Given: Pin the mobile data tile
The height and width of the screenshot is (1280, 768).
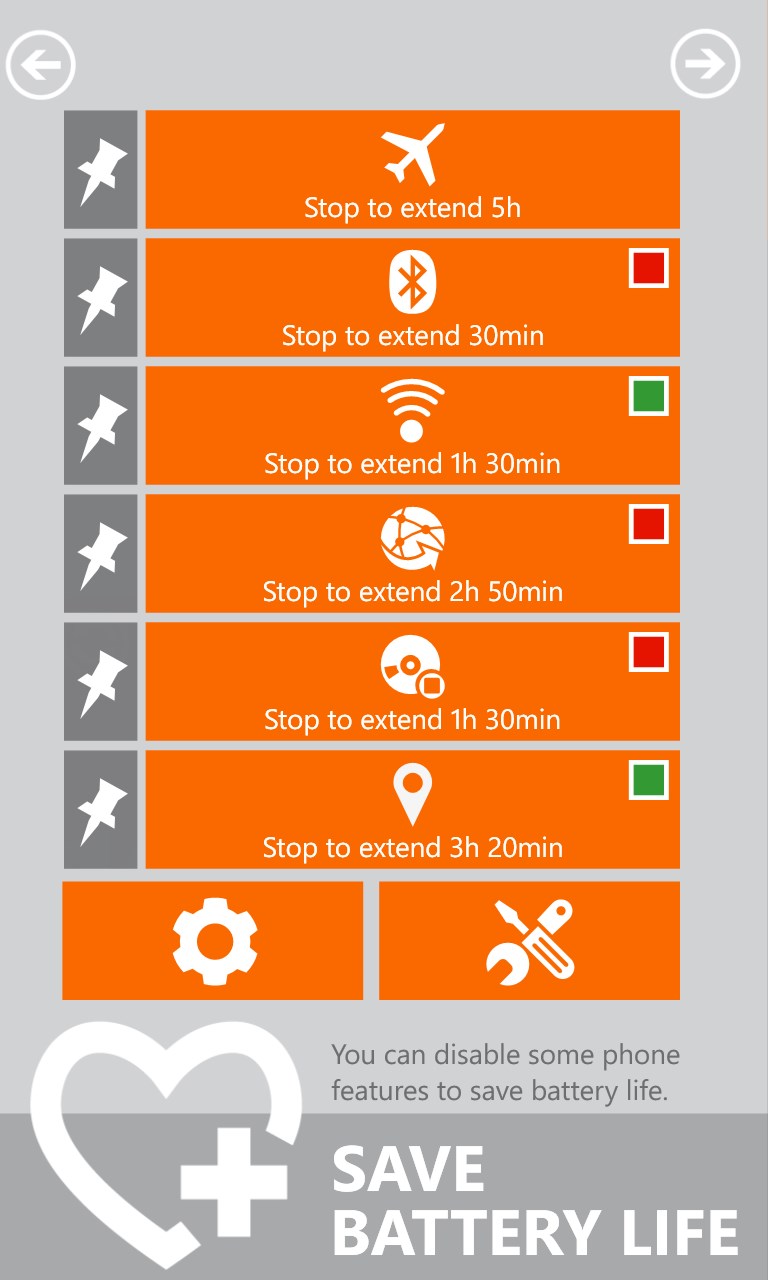Looking at the screenshot, I should point(101,554).
